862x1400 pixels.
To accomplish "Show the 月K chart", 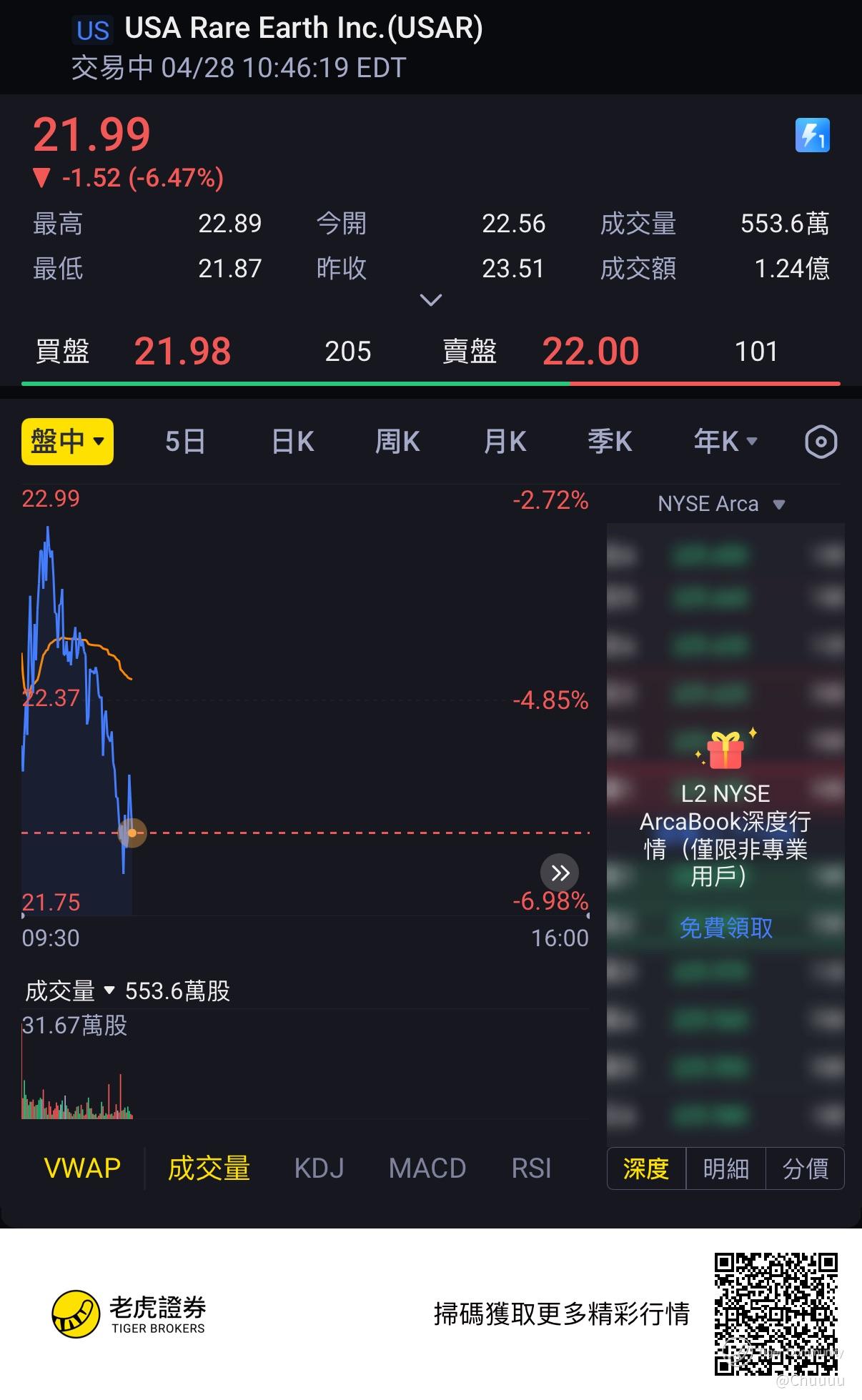I will tap(505, 442).
